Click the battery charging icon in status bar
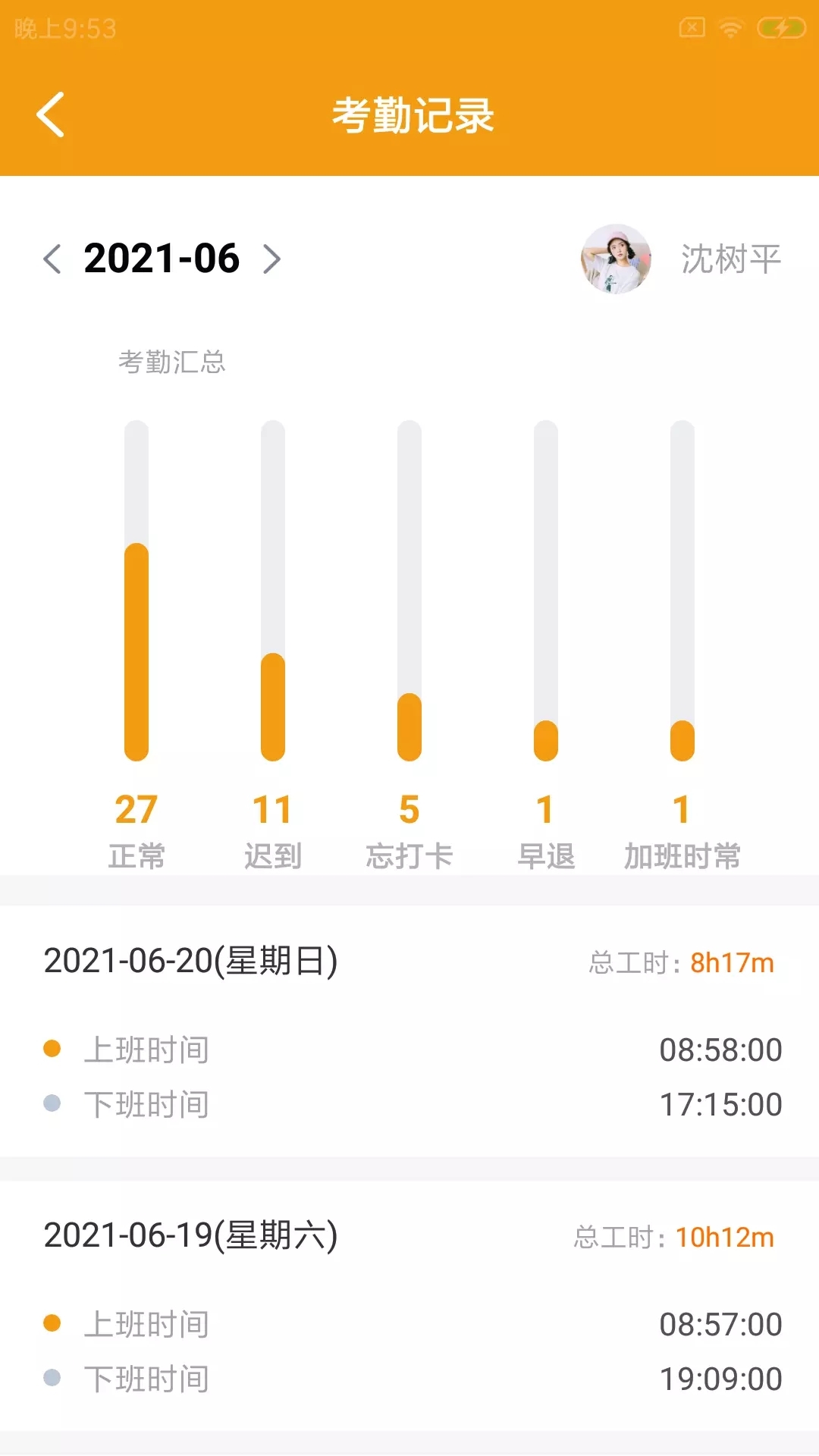The height and width of the screenshot is (1456, 819). 781,28
